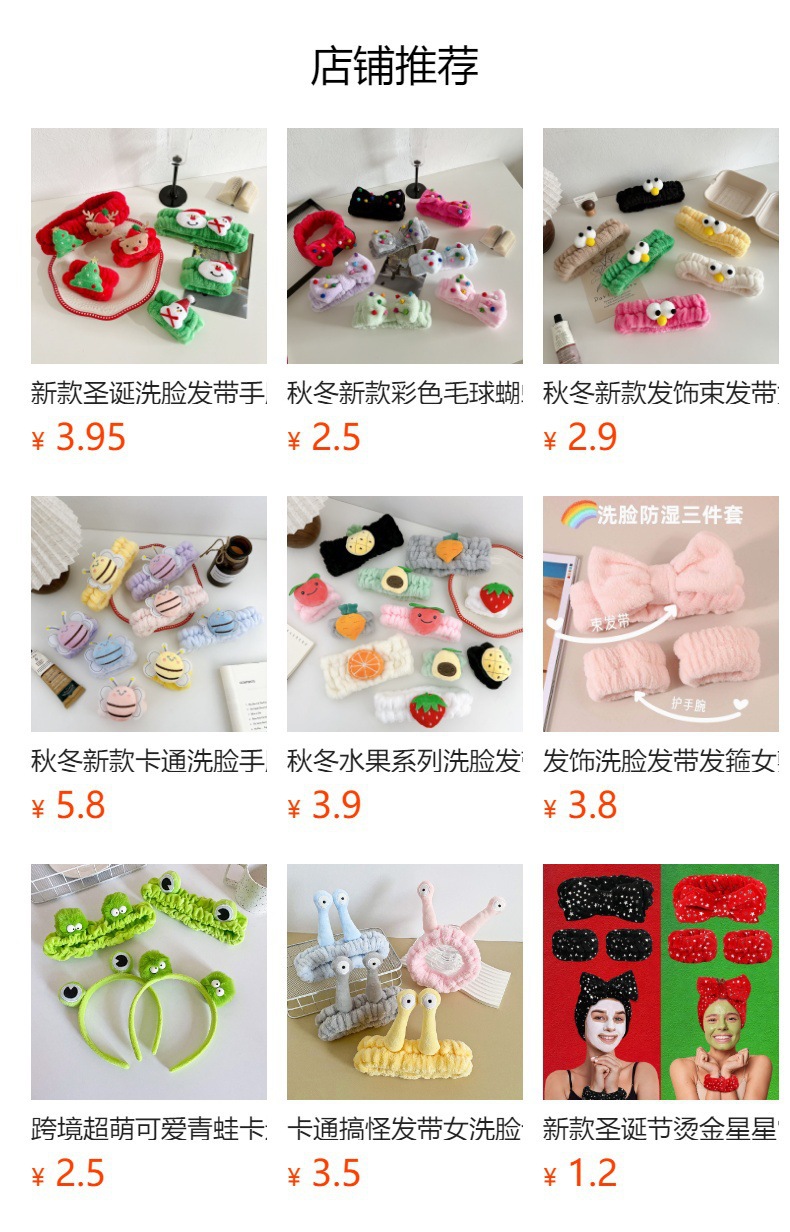
Task: Open the 跨境超萌可爱青蛙 frog headband item
Action: coord(149,982)
